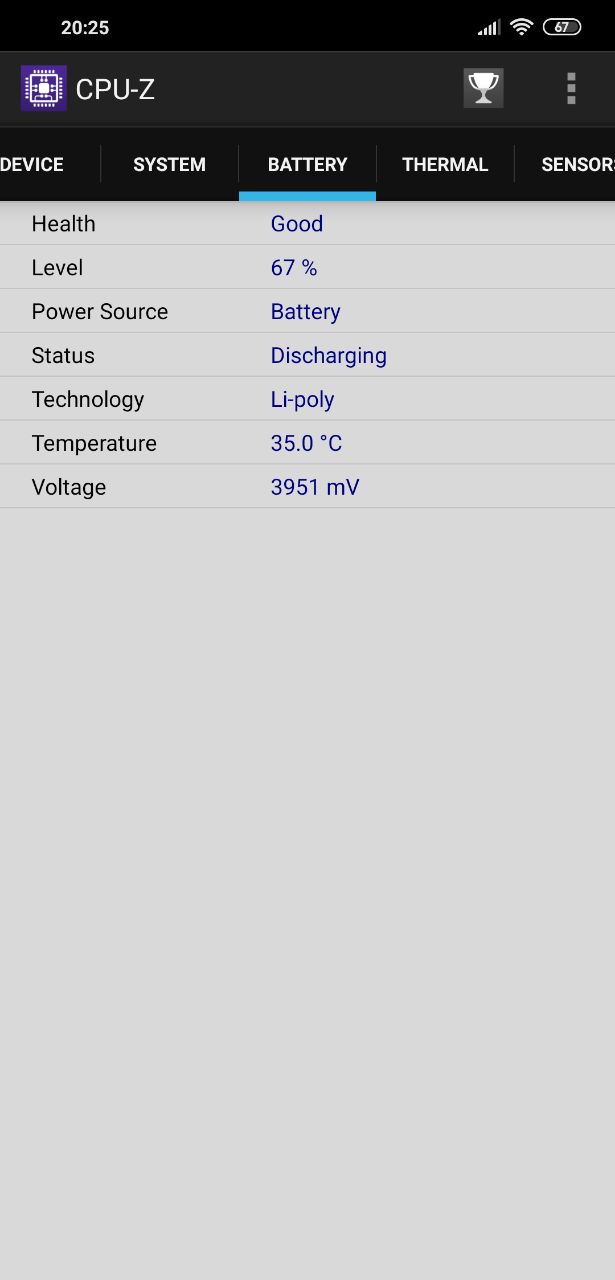This screenshot has width=615, height=1280.
Task: Open the three-dot overflow menu
Action: pos(571,89)
